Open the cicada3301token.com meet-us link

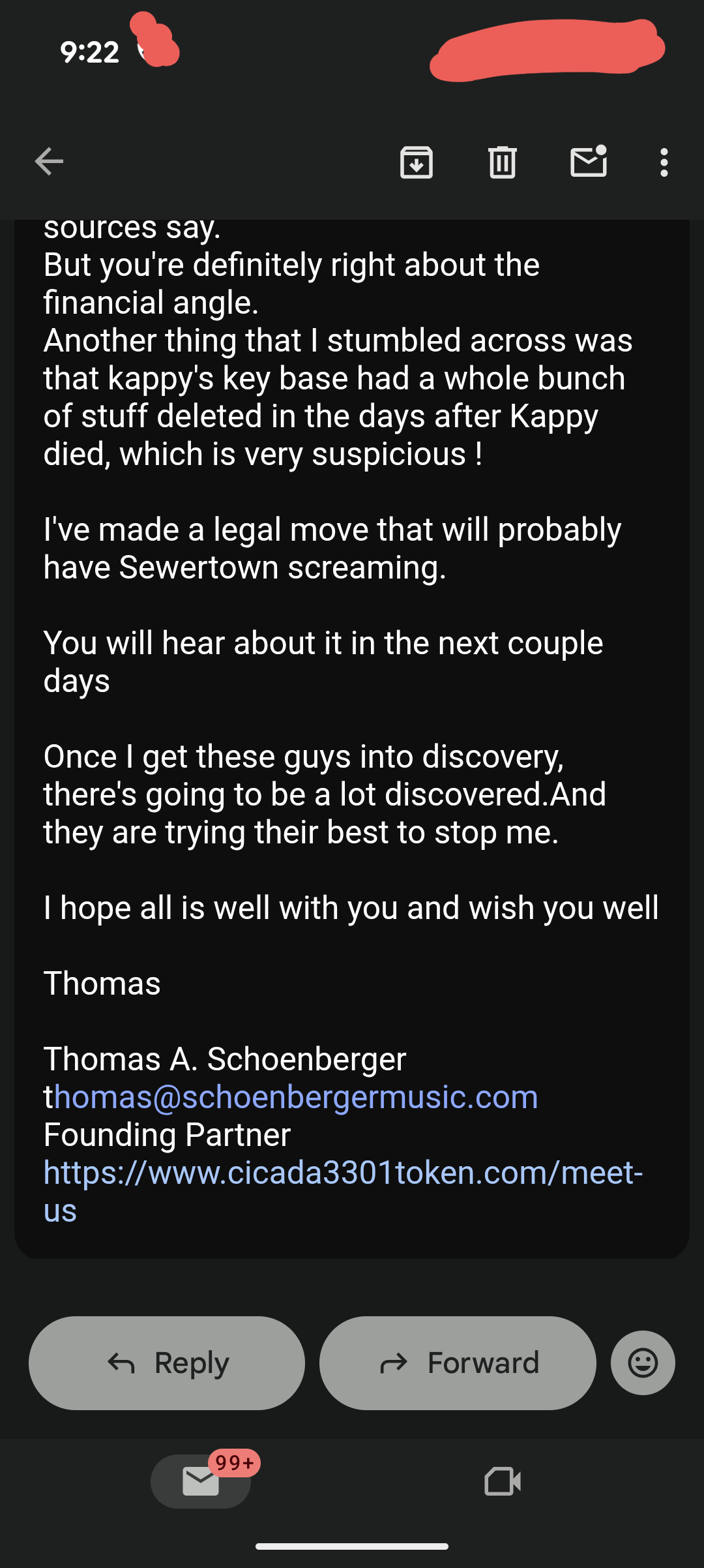[x=343, y=1173]
